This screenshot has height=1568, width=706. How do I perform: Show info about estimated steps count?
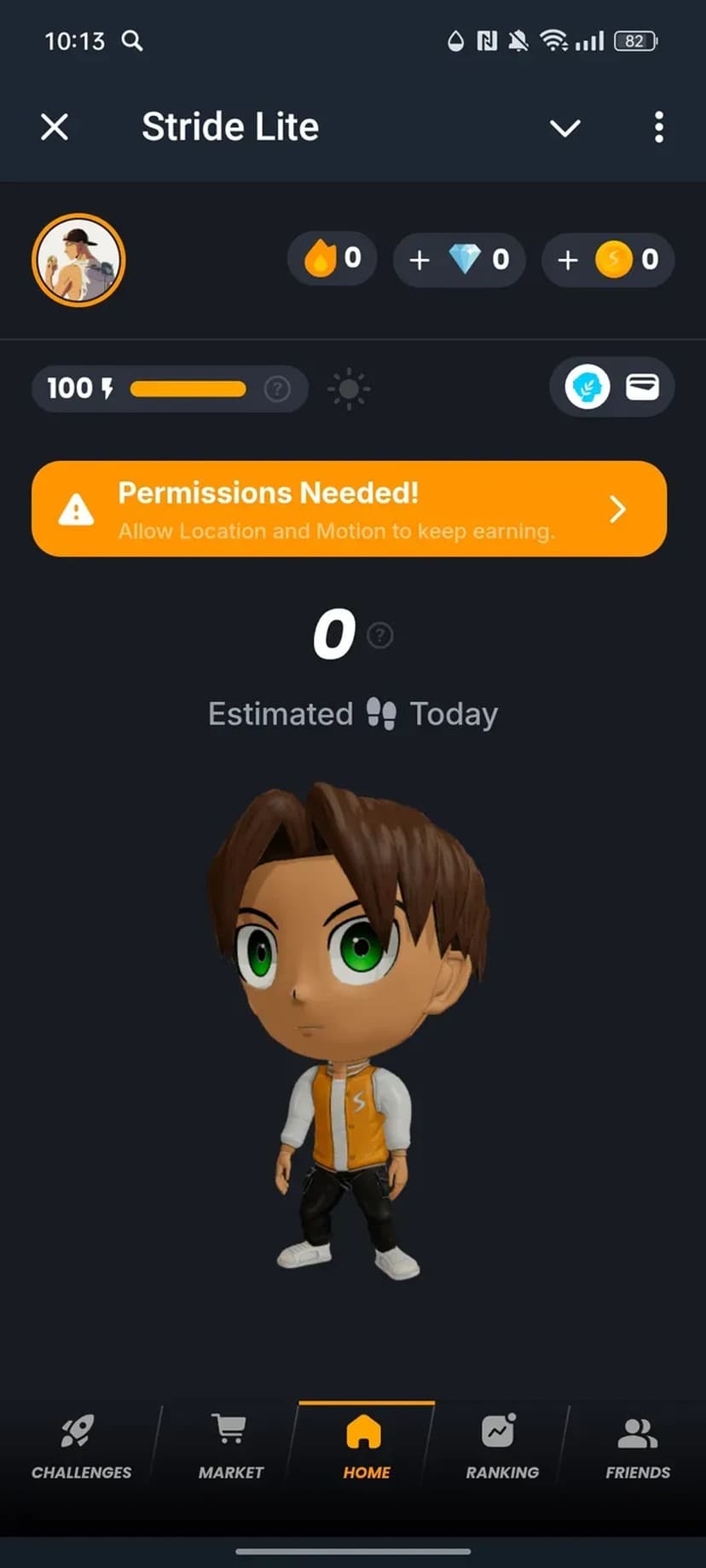point(379,636)
